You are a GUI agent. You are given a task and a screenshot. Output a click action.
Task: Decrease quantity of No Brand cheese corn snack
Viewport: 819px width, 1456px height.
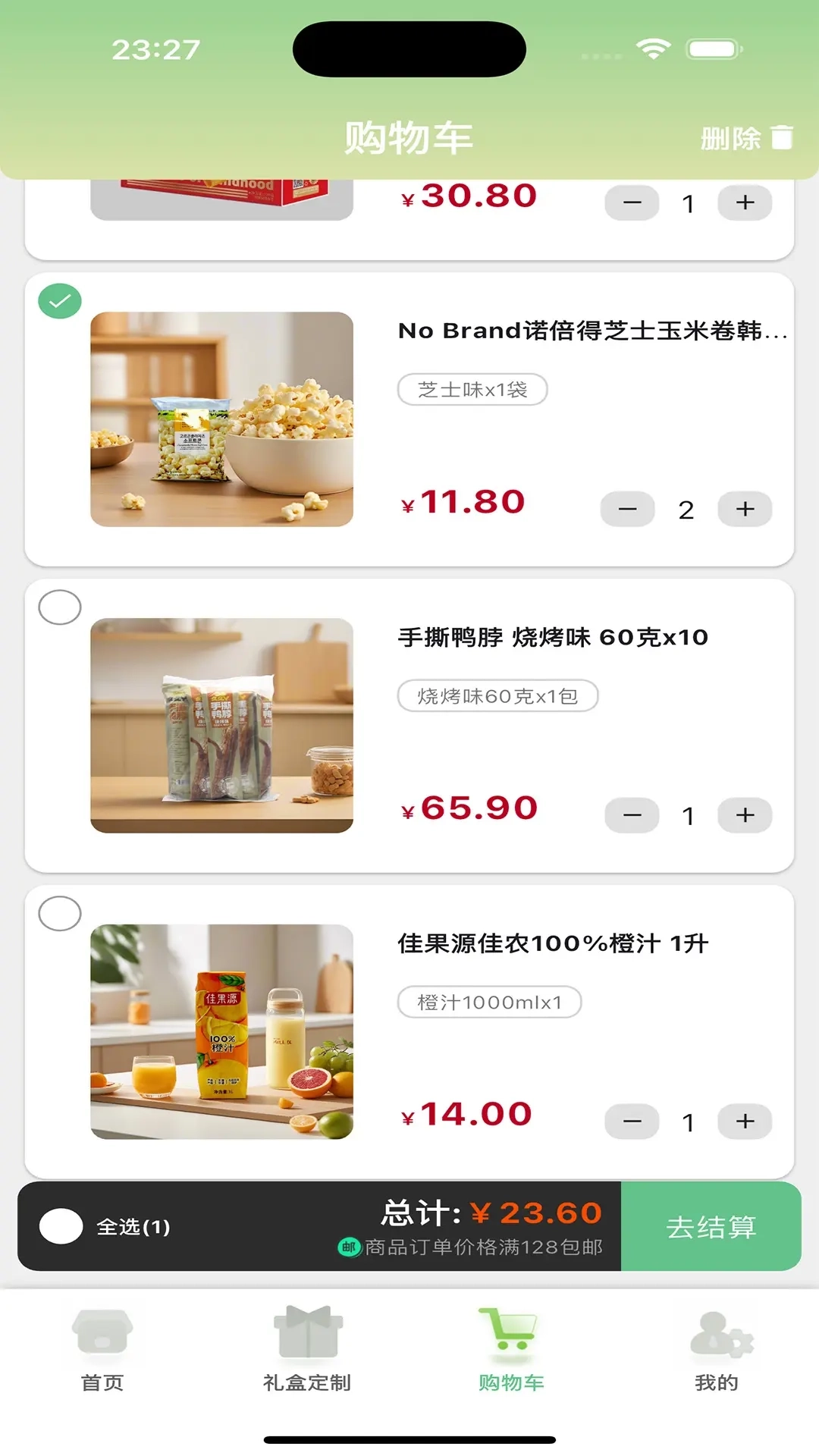click(627, 509)
